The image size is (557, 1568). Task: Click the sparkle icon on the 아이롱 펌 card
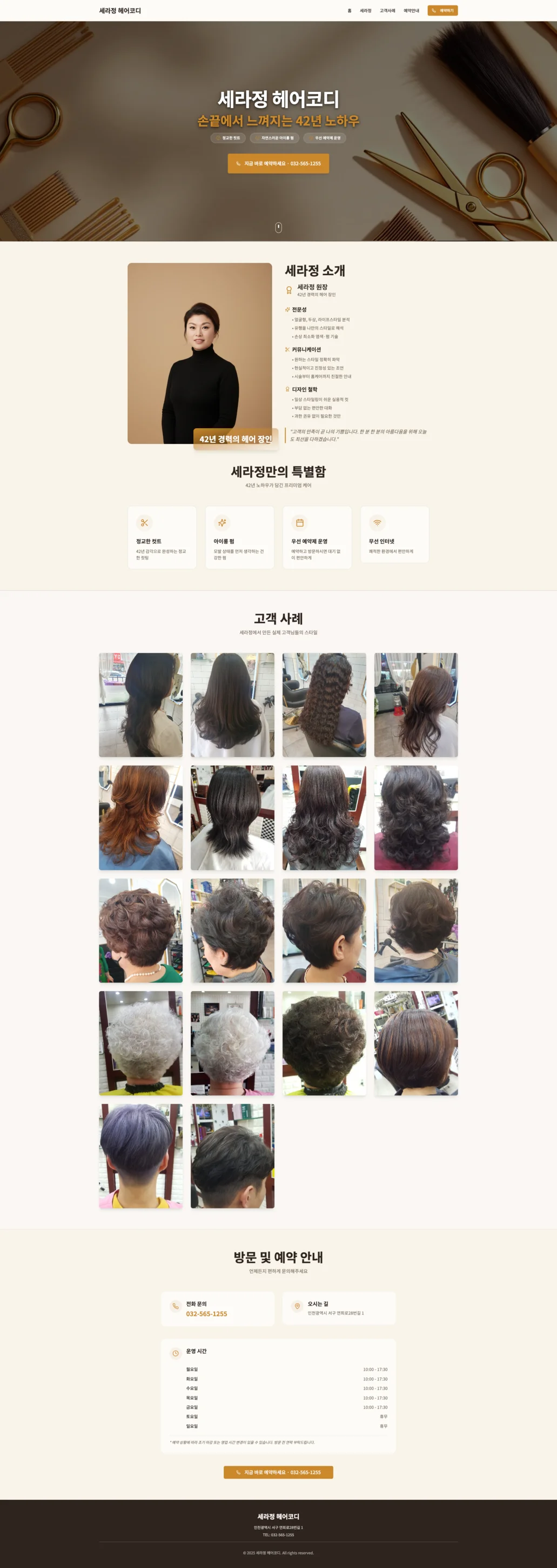coord(223,523)
